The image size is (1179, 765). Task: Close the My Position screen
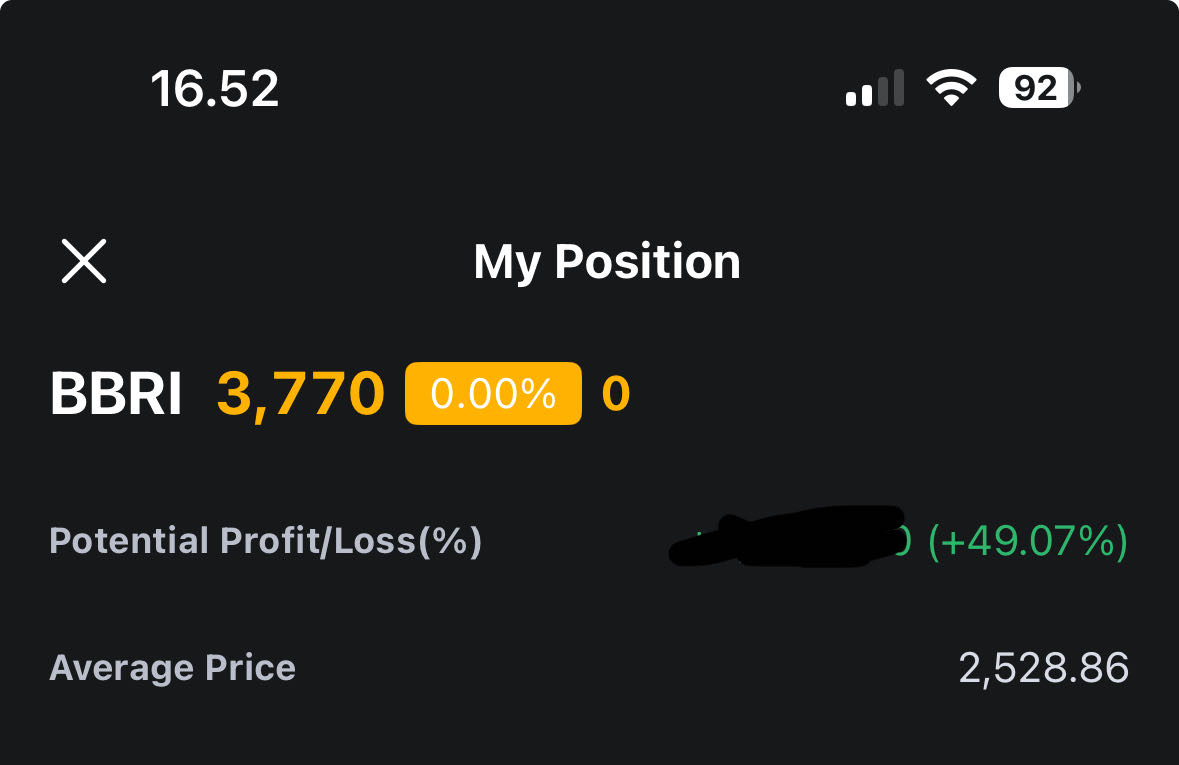[84, 262]
